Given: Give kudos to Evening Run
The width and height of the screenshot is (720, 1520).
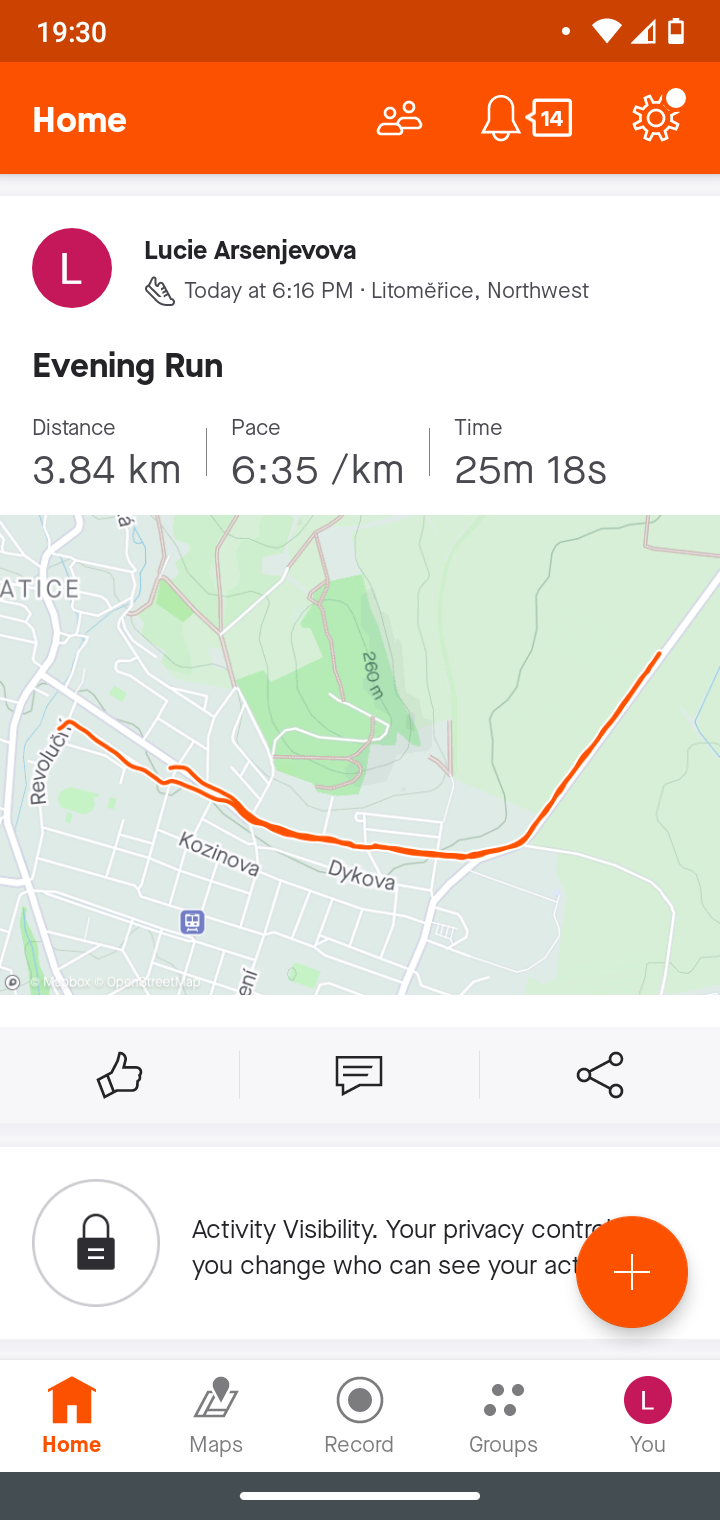Looking at the screenshot, I should (120, 1075).
